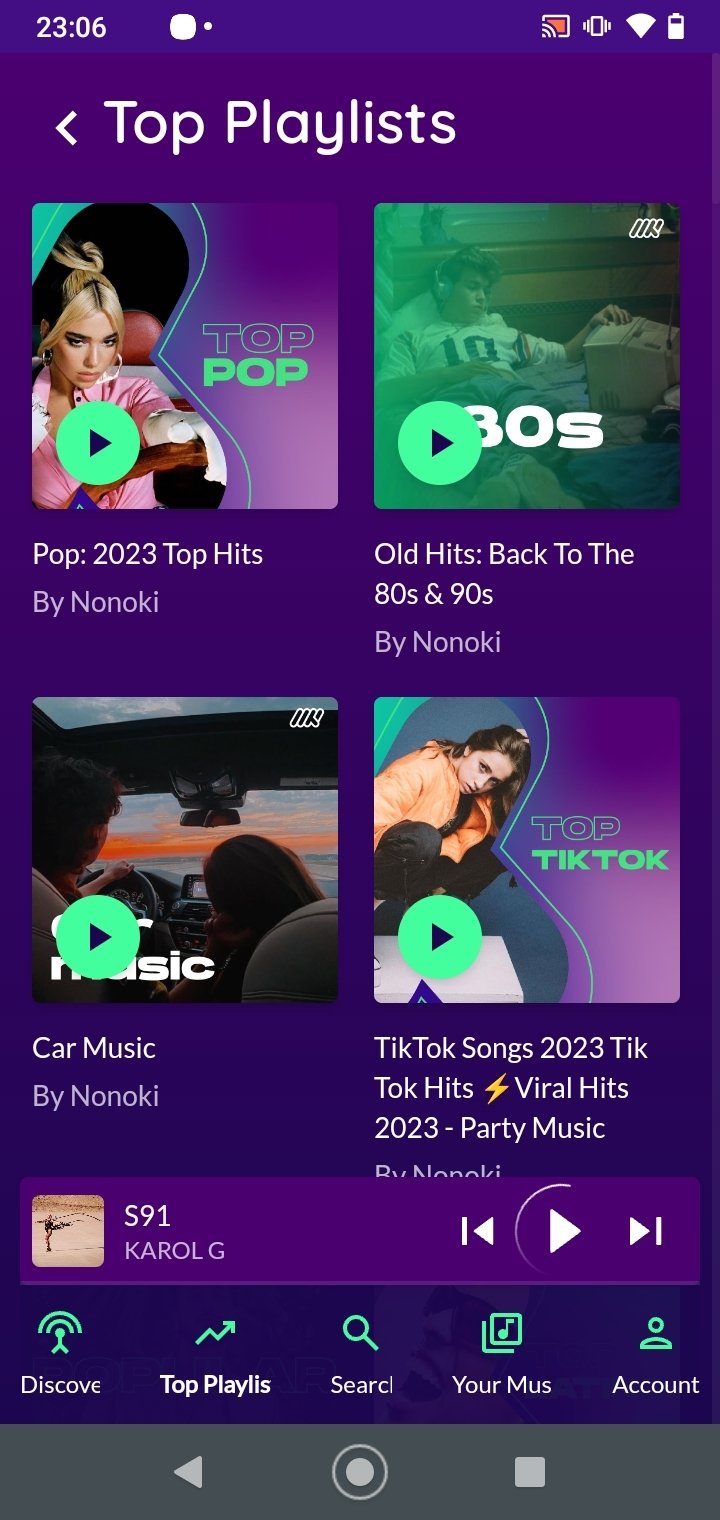This screenshot has height=1520, width=720.
Task: Open the Car Music playlist cover
Action: click(x=185, y=850)
